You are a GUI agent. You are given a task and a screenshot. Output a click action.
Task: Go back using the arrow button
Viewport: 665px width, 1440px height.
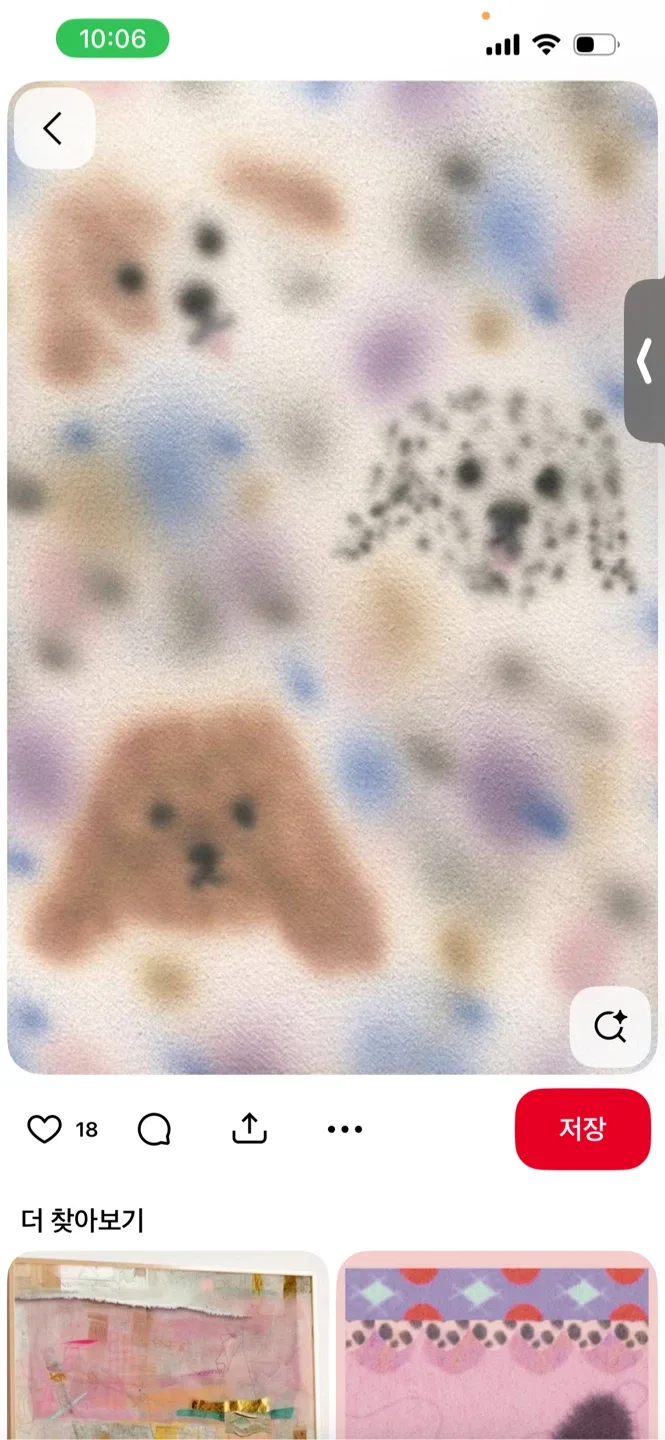tap(54, 128)
